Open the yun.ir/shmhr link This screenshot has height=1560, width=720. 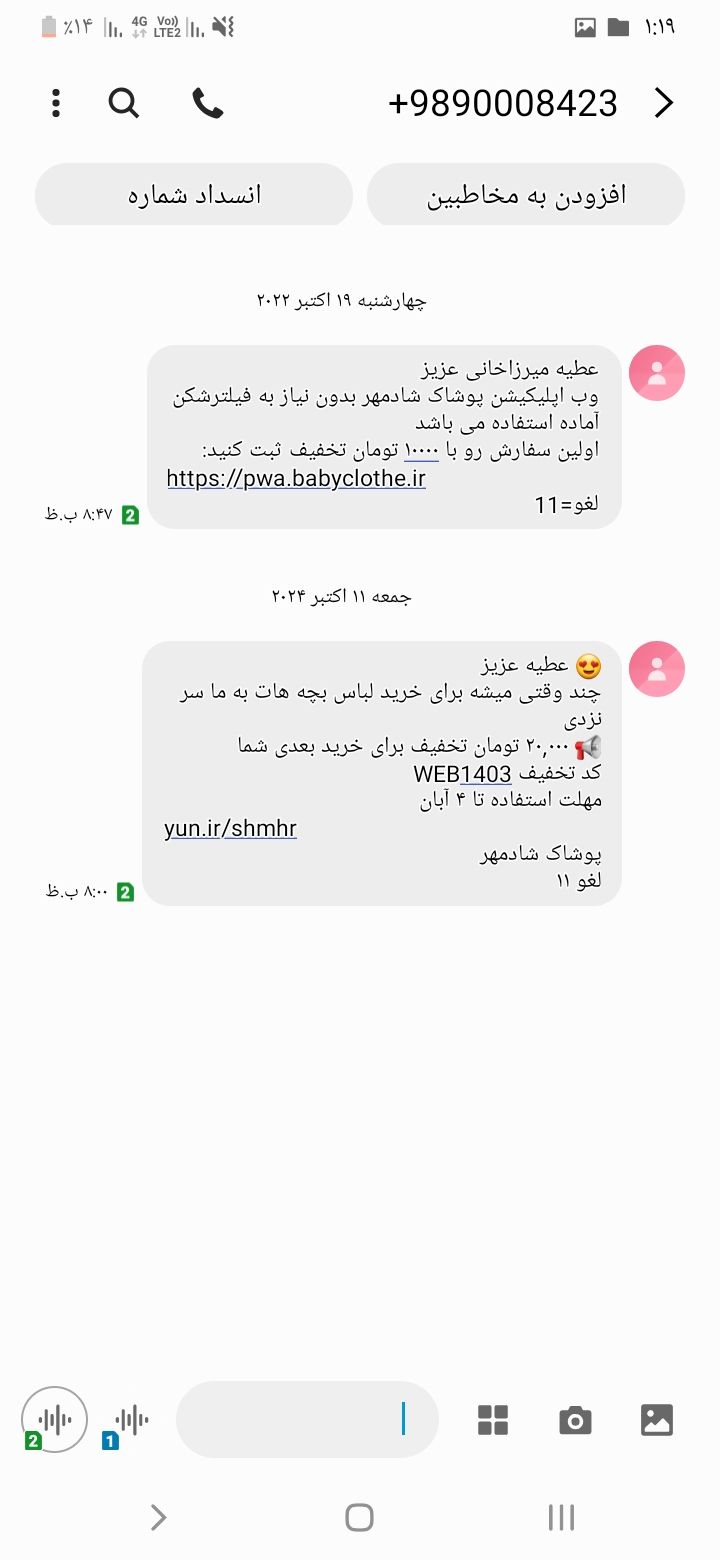click(x=231, y=829)
